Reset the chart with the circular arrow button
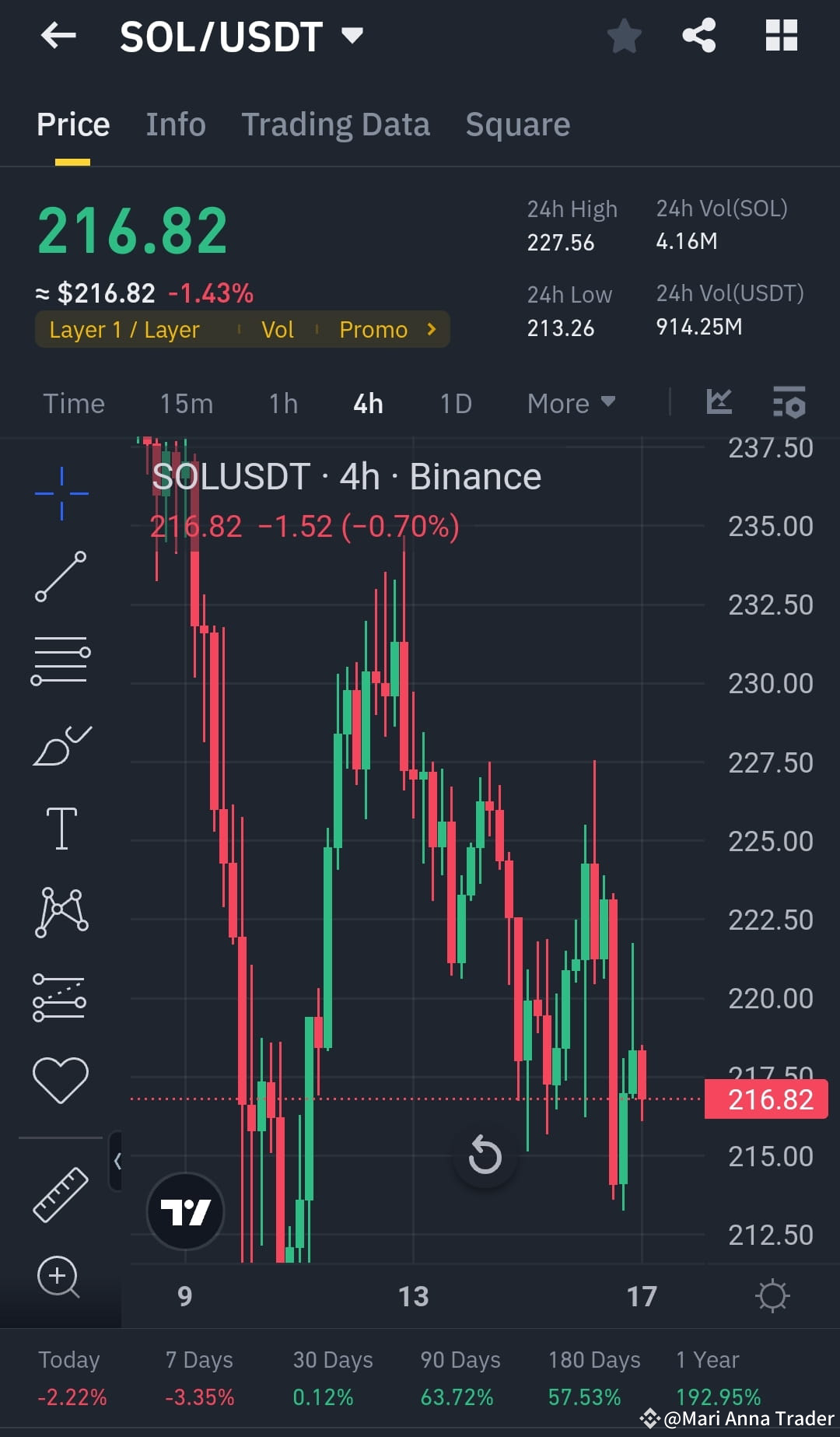840x1437 pixels. point(485,1156)
